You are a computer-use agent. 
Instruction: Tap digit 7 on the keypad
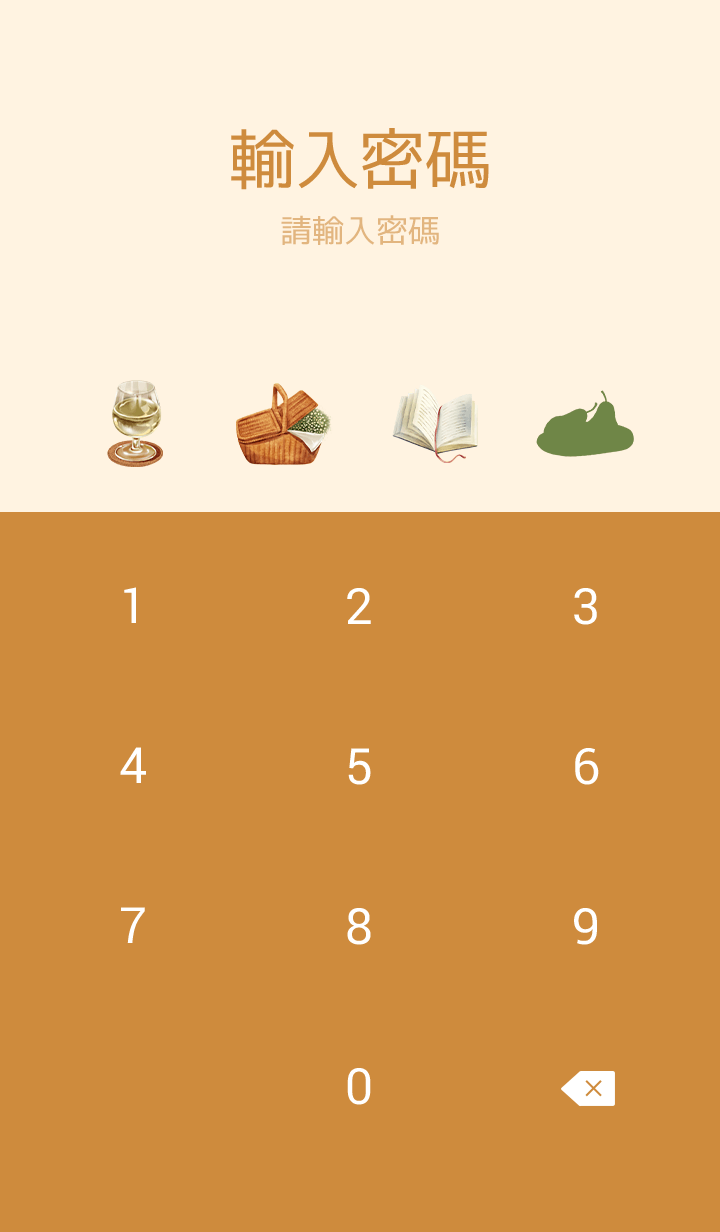(132, 927)
